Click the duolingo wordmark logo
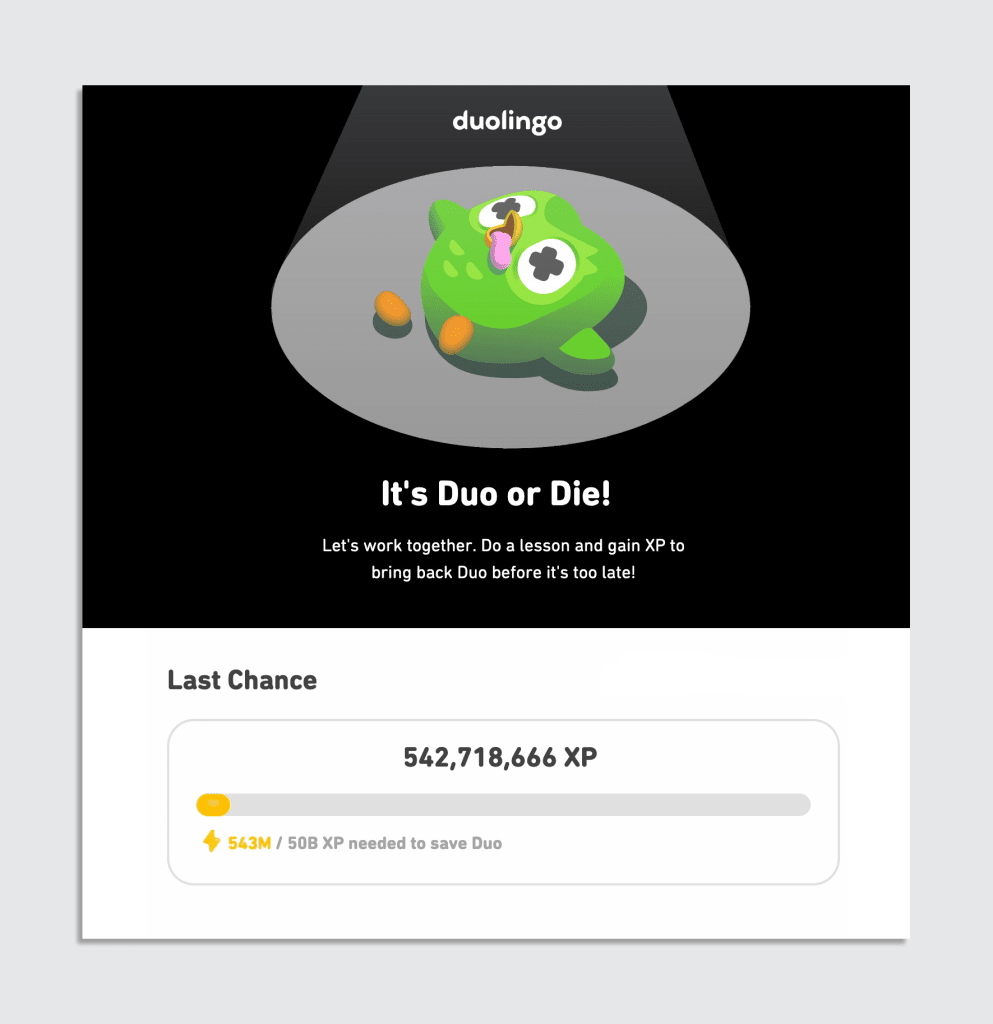Image resolution: width=993 pixels, height=1024 pixels. pos(506,121)
